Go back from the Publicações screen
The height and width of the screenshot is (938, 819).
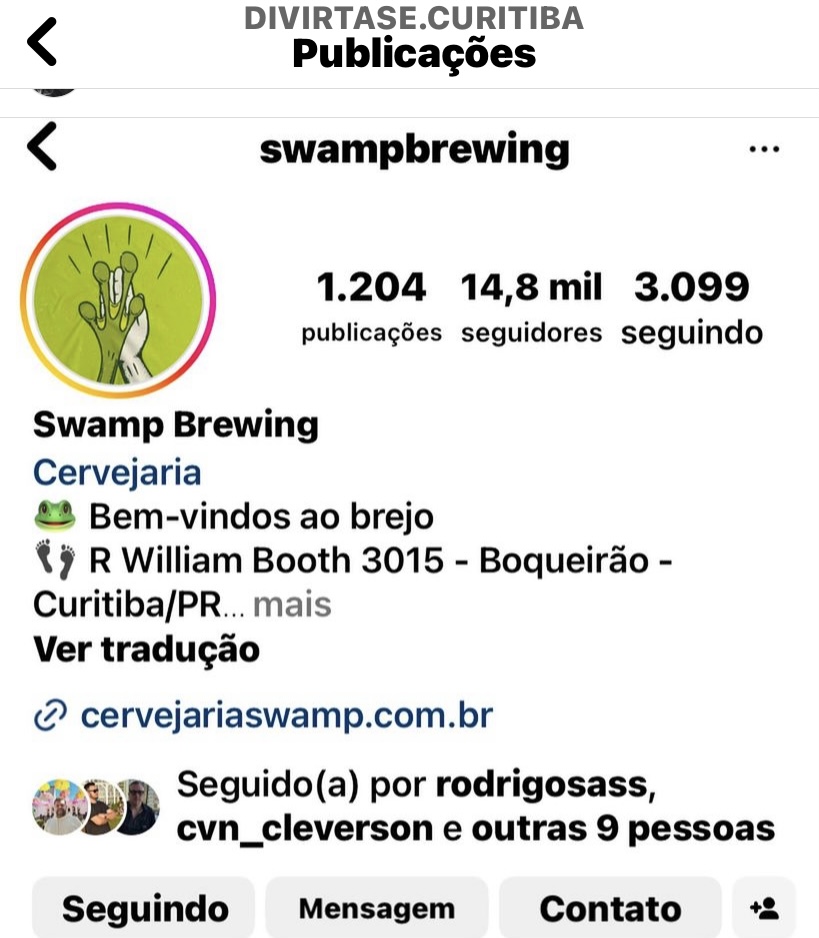pyautogui.click(x=42, y=42)
